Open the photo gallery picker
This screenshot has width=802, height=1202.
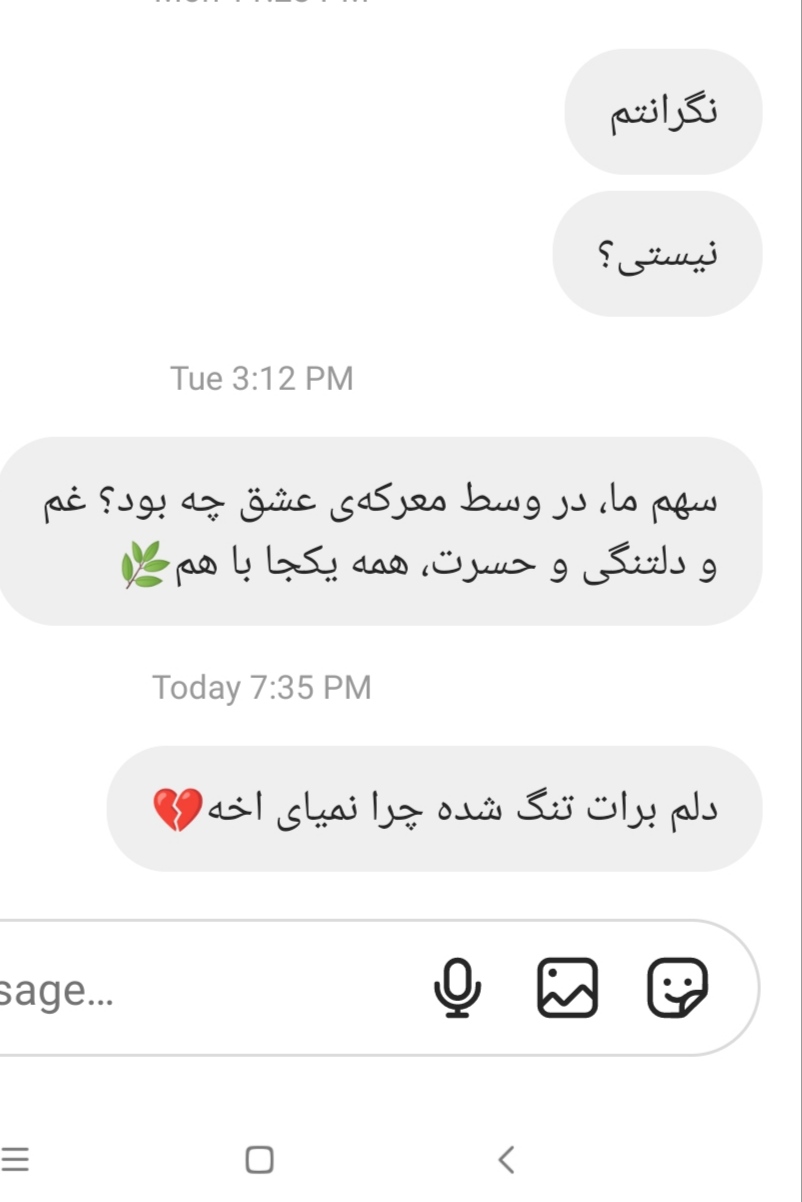click(567, 988)
